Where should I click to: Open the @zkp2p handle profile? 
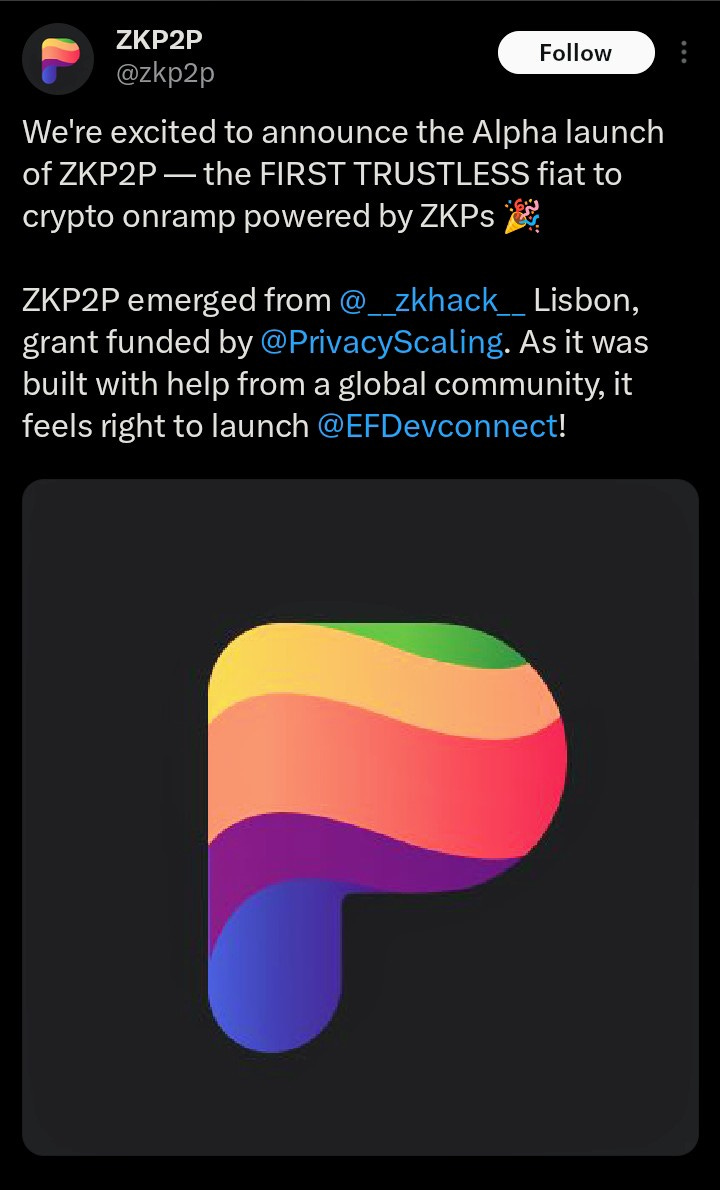pyautogui.click(x=165, y=73)
